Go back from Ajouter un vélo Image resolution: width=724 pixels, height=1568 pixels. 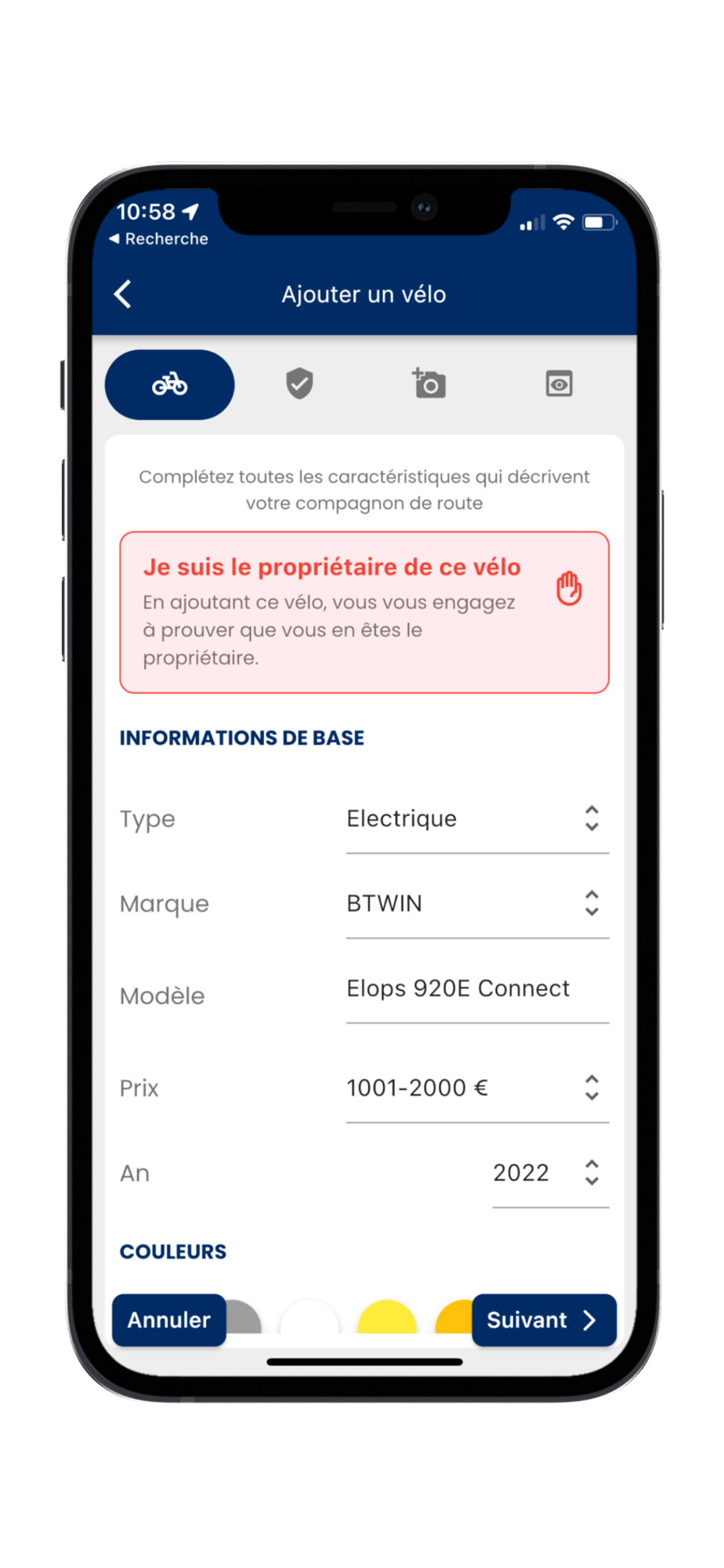point(123,295)
